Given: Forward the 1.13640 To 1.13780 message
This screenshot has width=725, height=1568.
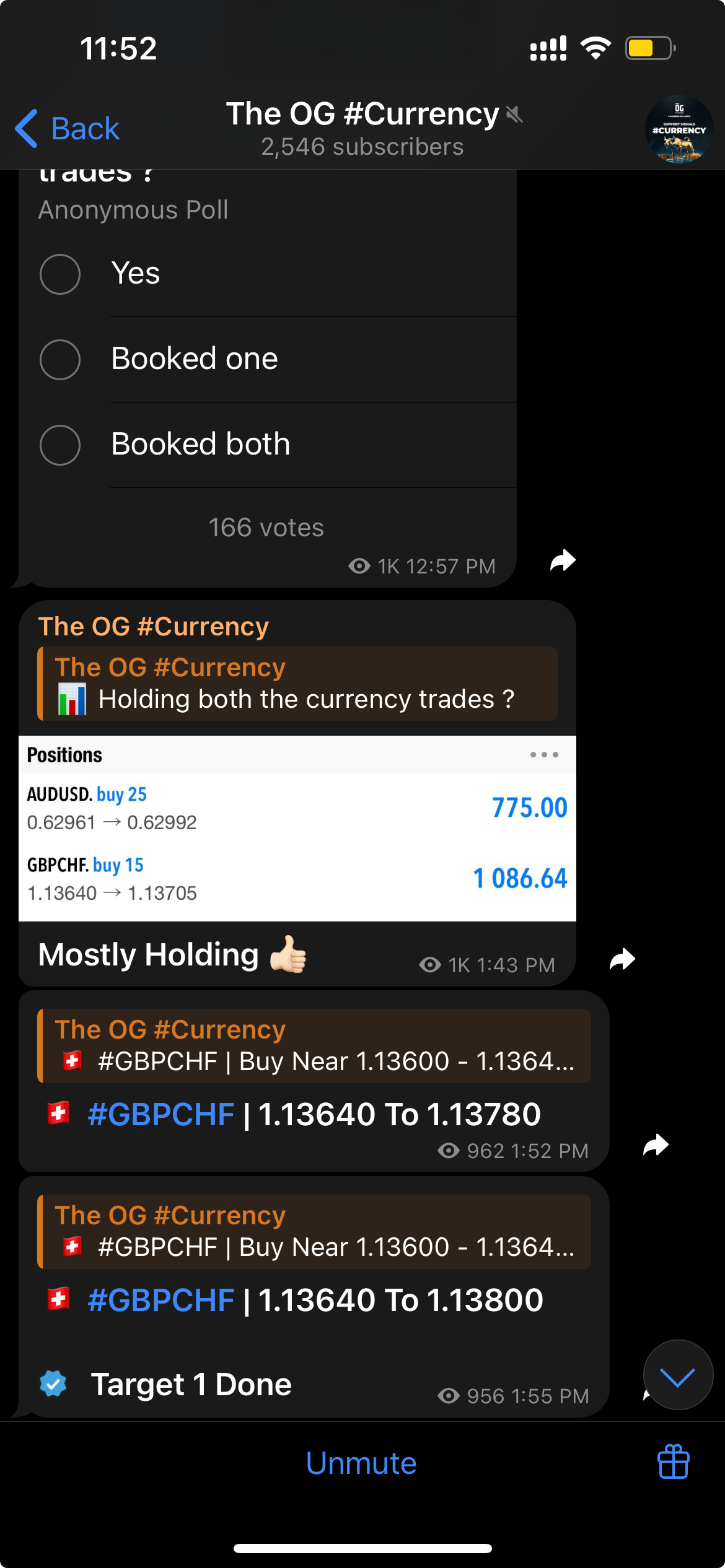Looking at the screenshot, I should 656,1145.
